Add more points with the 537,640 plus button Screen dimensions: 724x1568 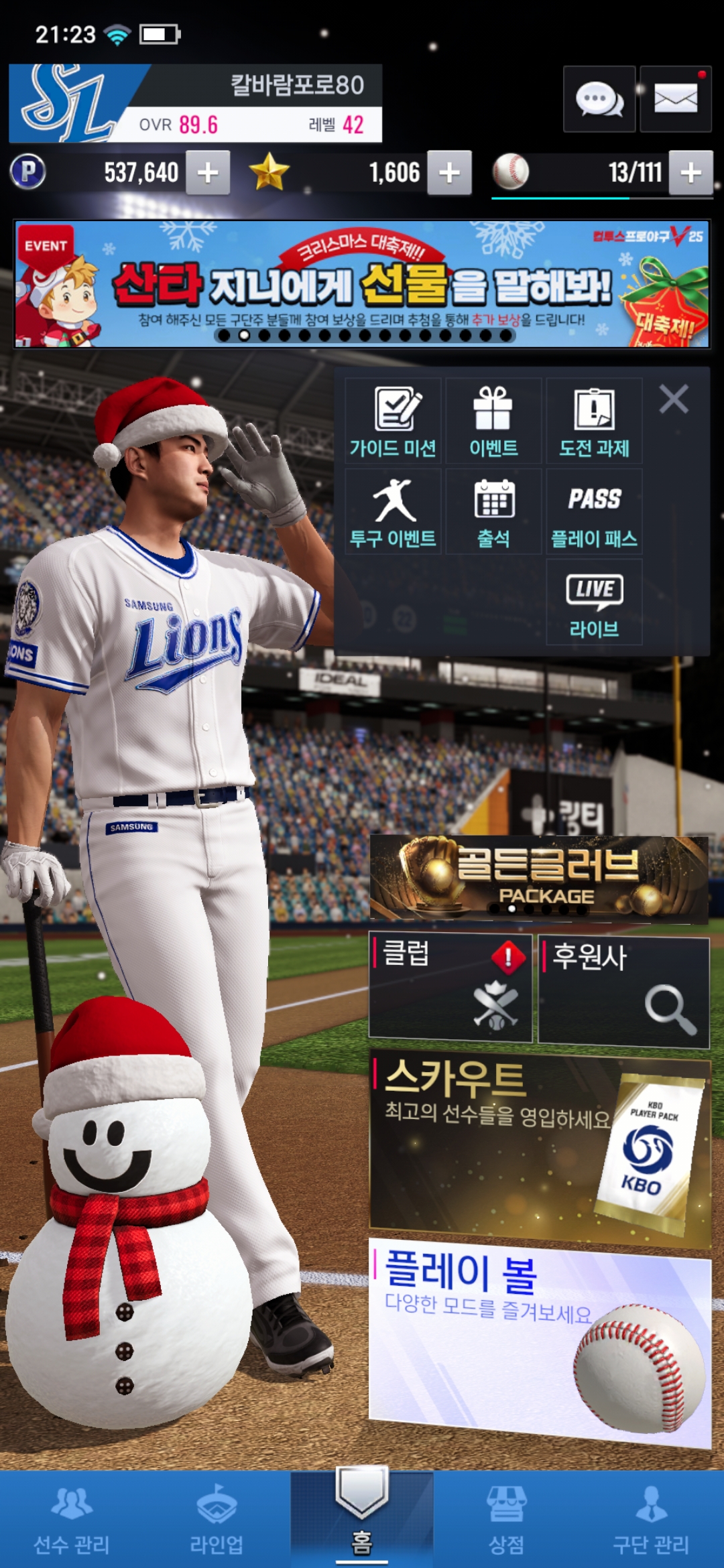click(x=208, y=173)
